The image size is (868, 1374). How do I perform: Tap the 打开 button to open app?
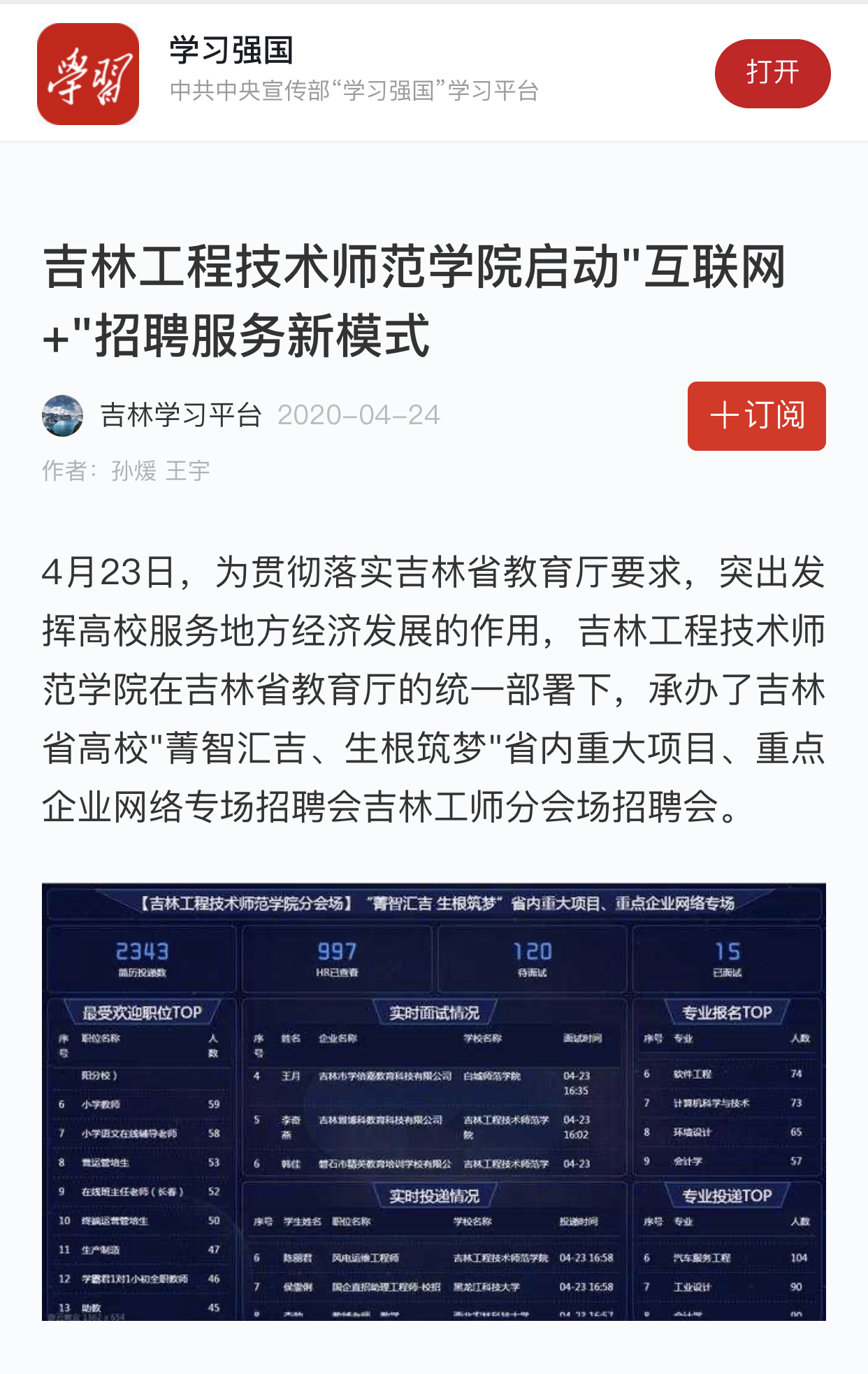tap(772, 73)
